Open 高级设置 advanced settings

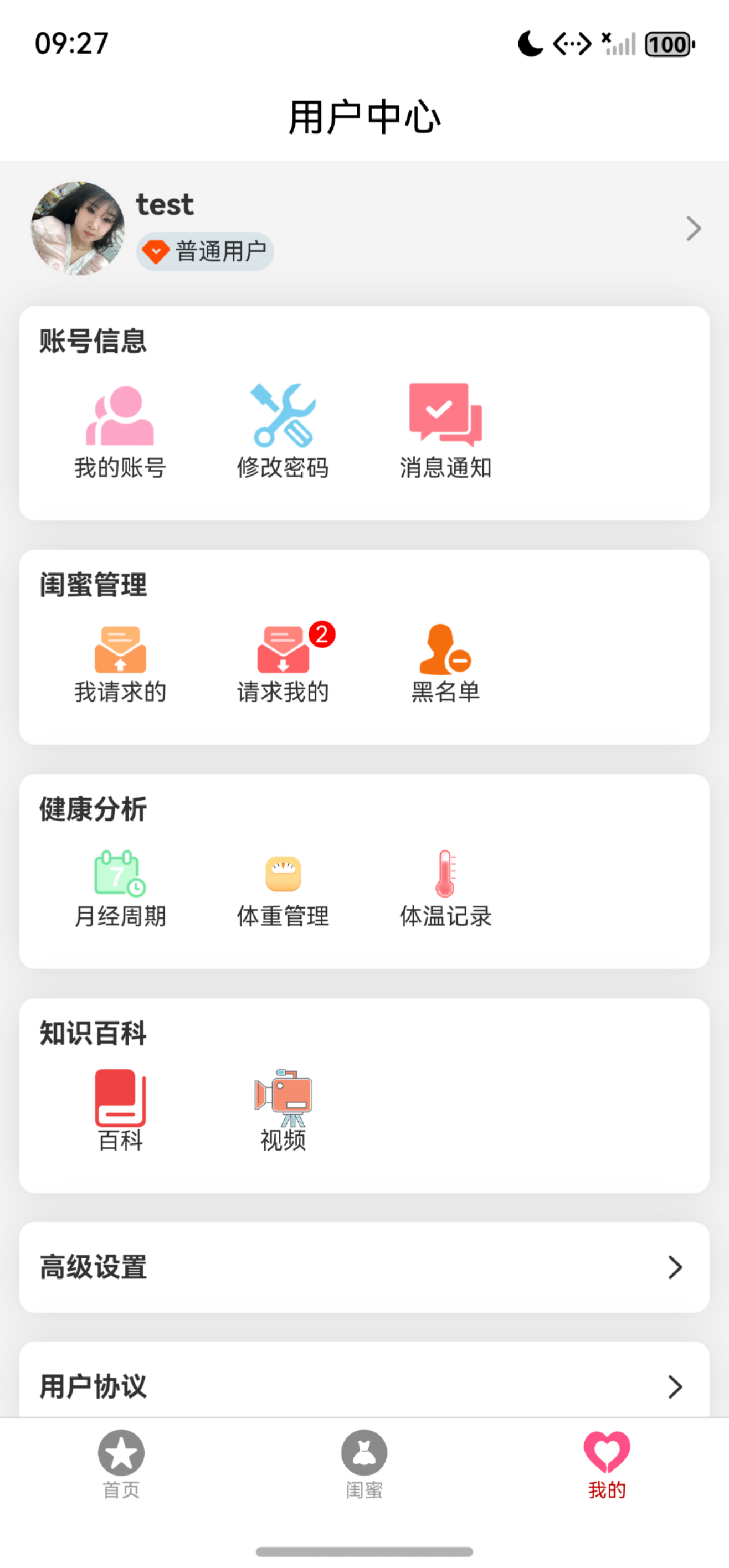point(364,1267)
